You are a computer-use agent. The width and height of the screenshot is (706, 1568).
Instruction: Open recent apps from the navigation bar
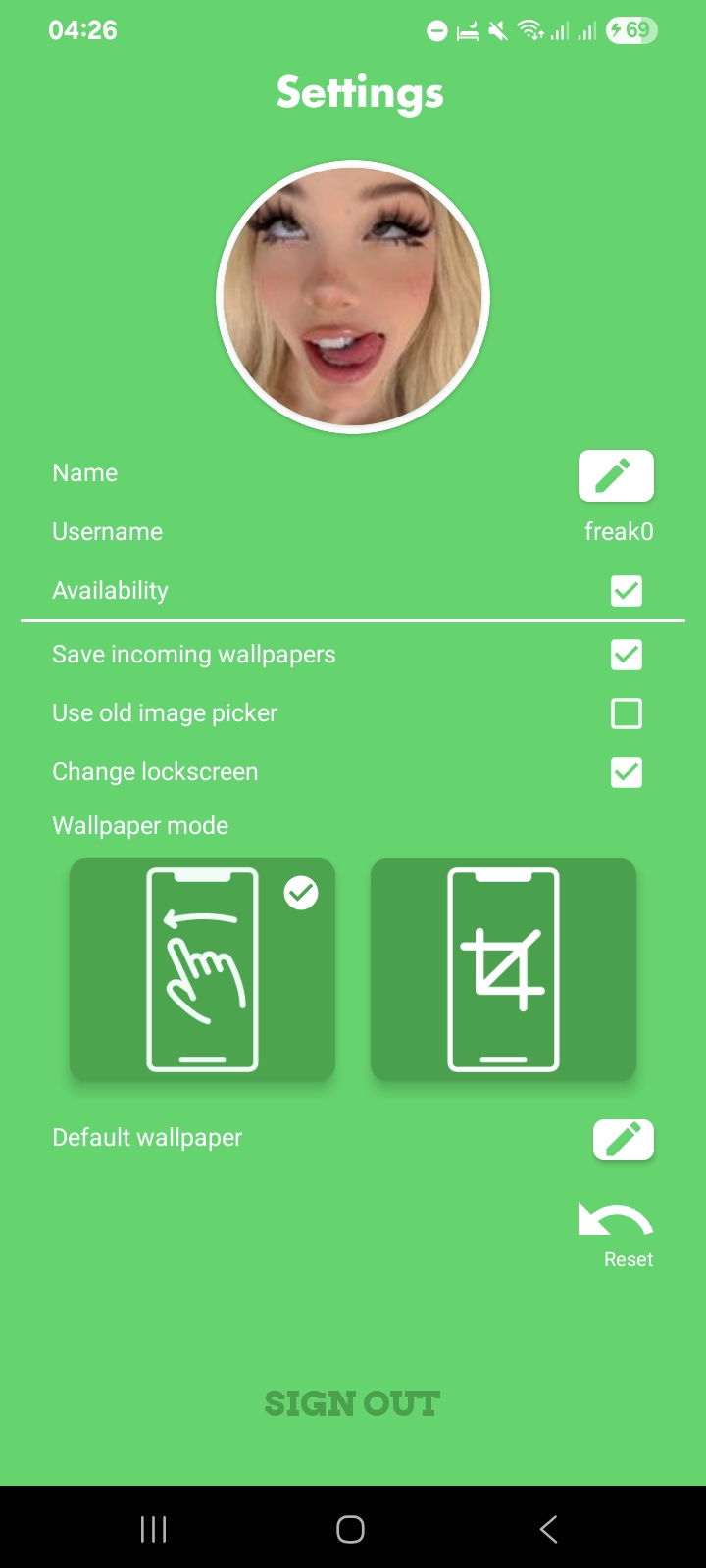[154, 1529]
